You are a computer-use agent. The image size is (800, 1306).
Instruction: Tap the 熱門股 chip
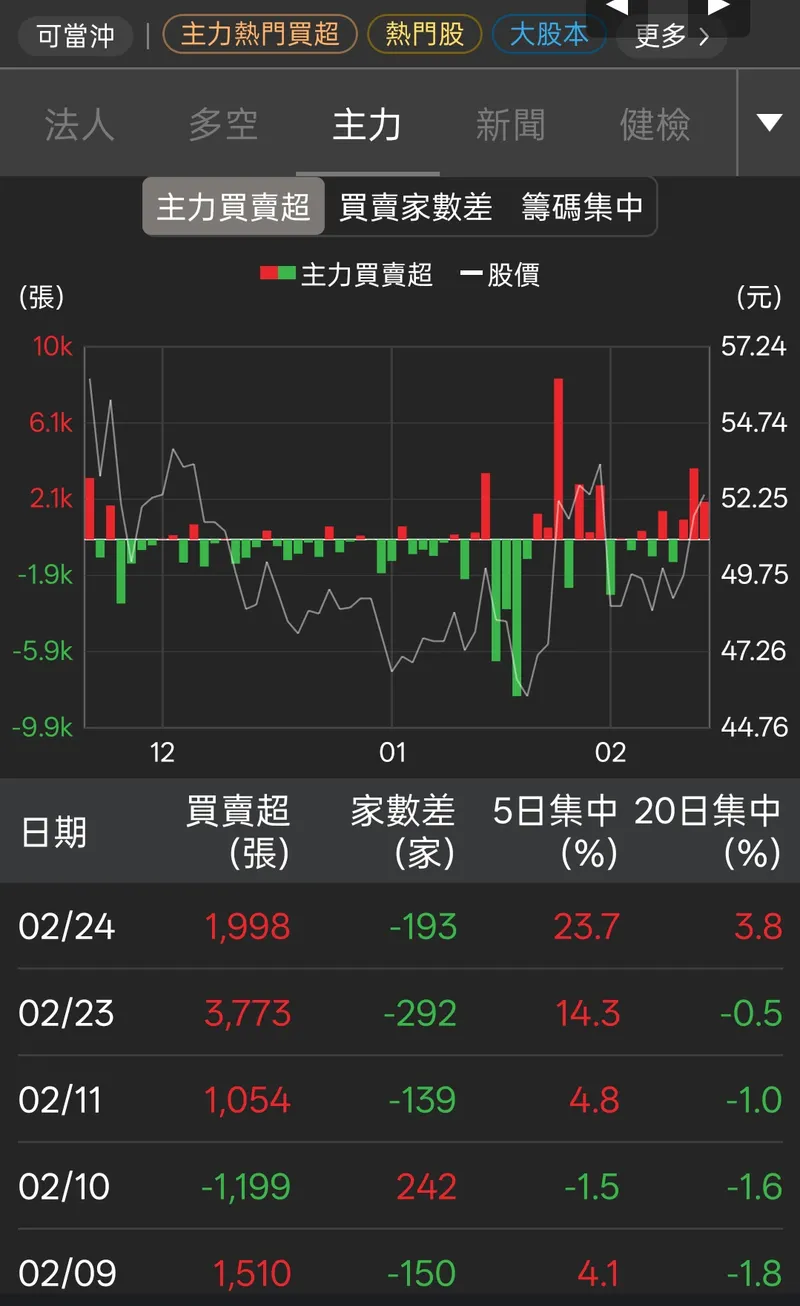pyautogui.click(x=425, y=35)
